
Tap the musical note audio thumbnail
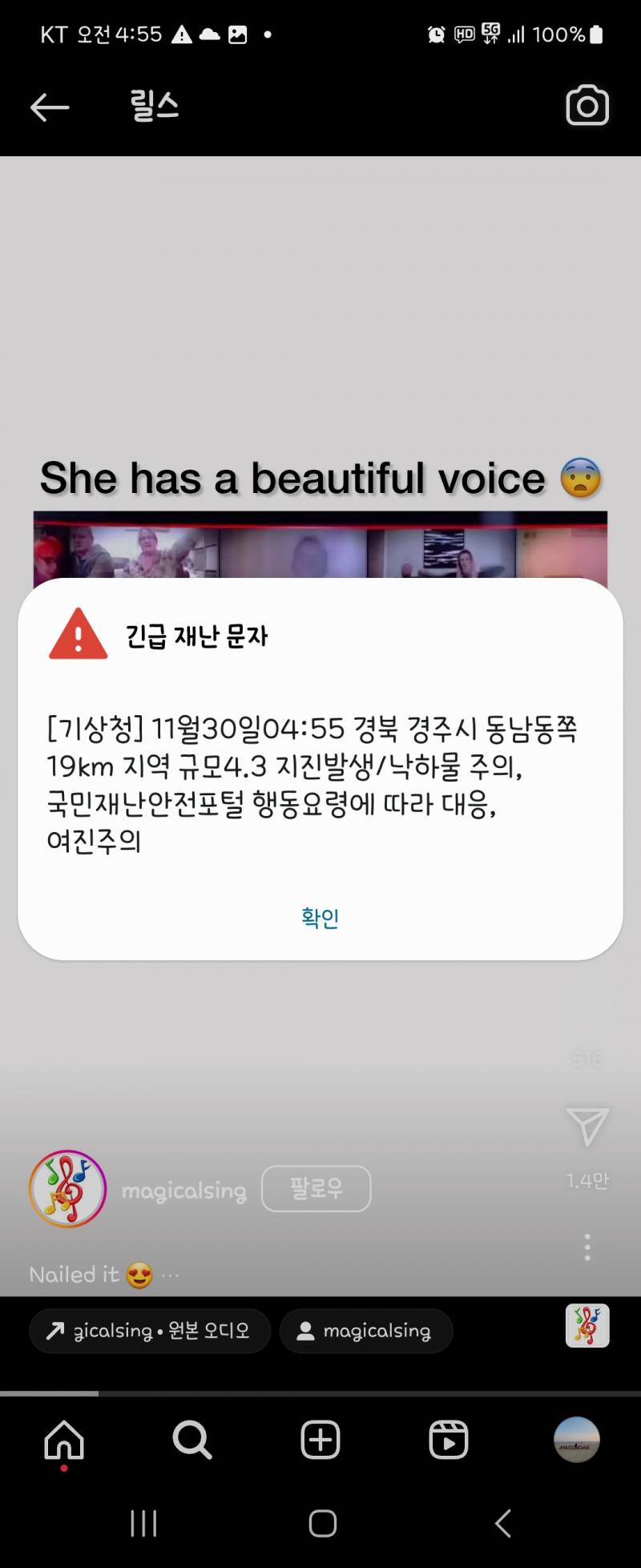click(x=587, y=1327)
